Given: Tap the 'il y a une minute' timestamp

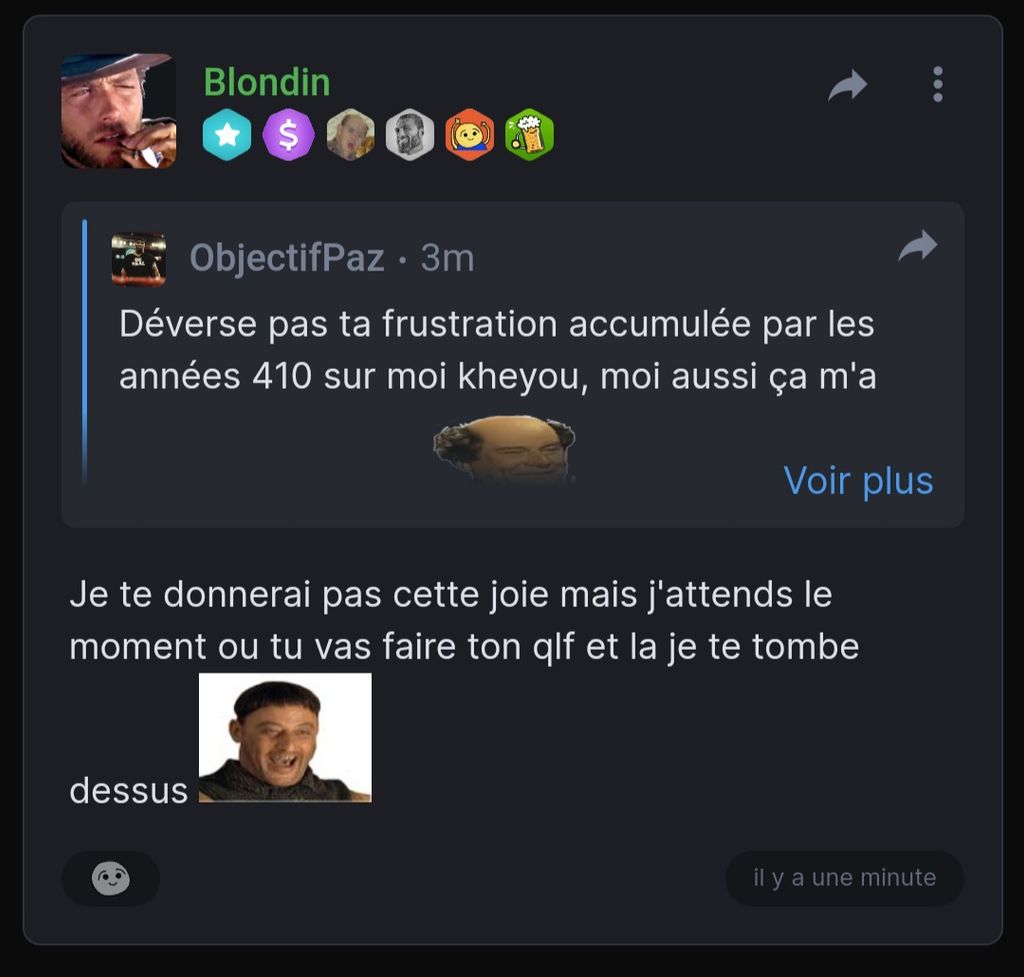Looking at the screenshot, I should coord(844,878).
